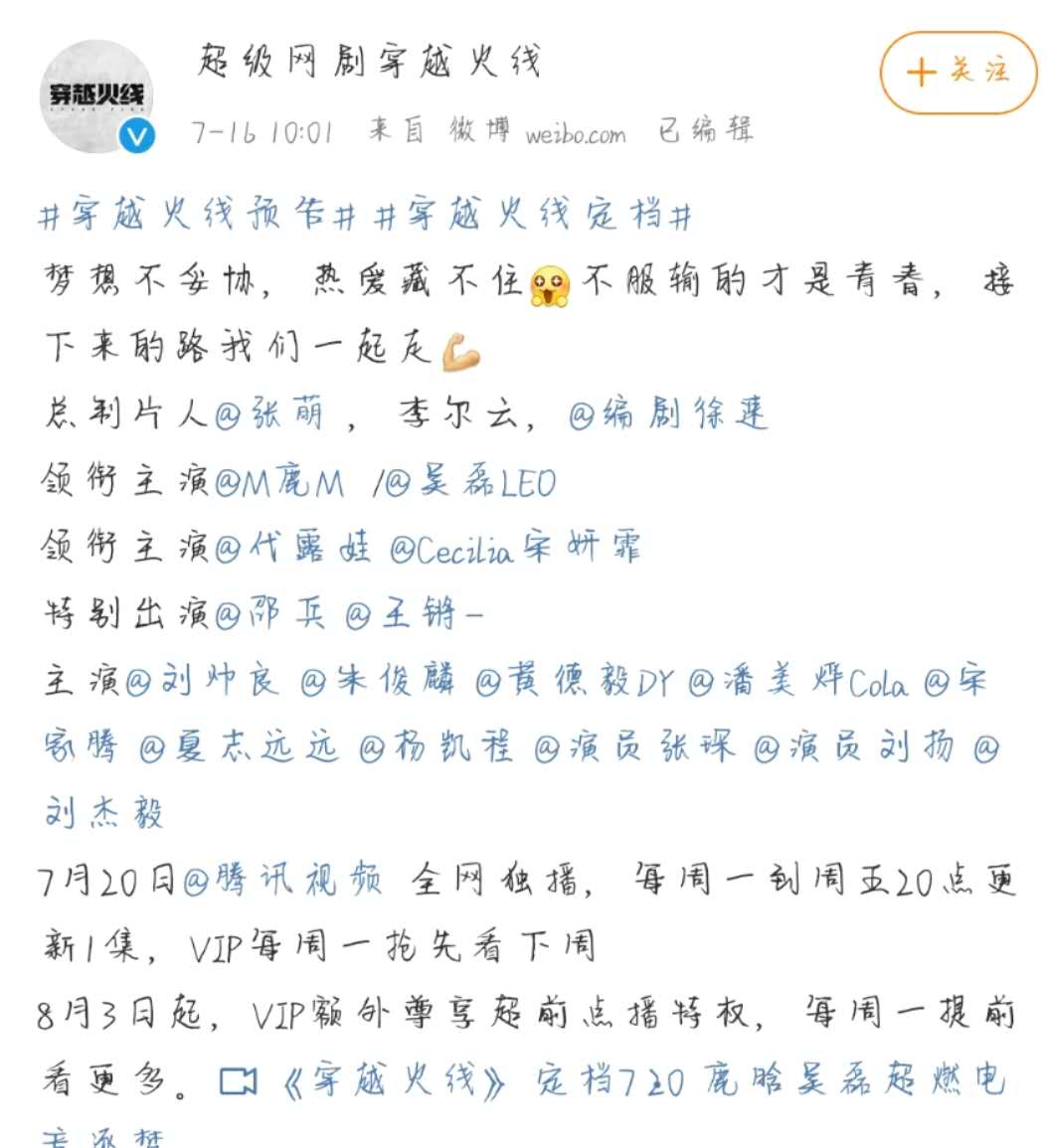This screenshot has width=1048, height=1148.
Task: Open the @黄德毅DY mention
Action: pos(574,681)
